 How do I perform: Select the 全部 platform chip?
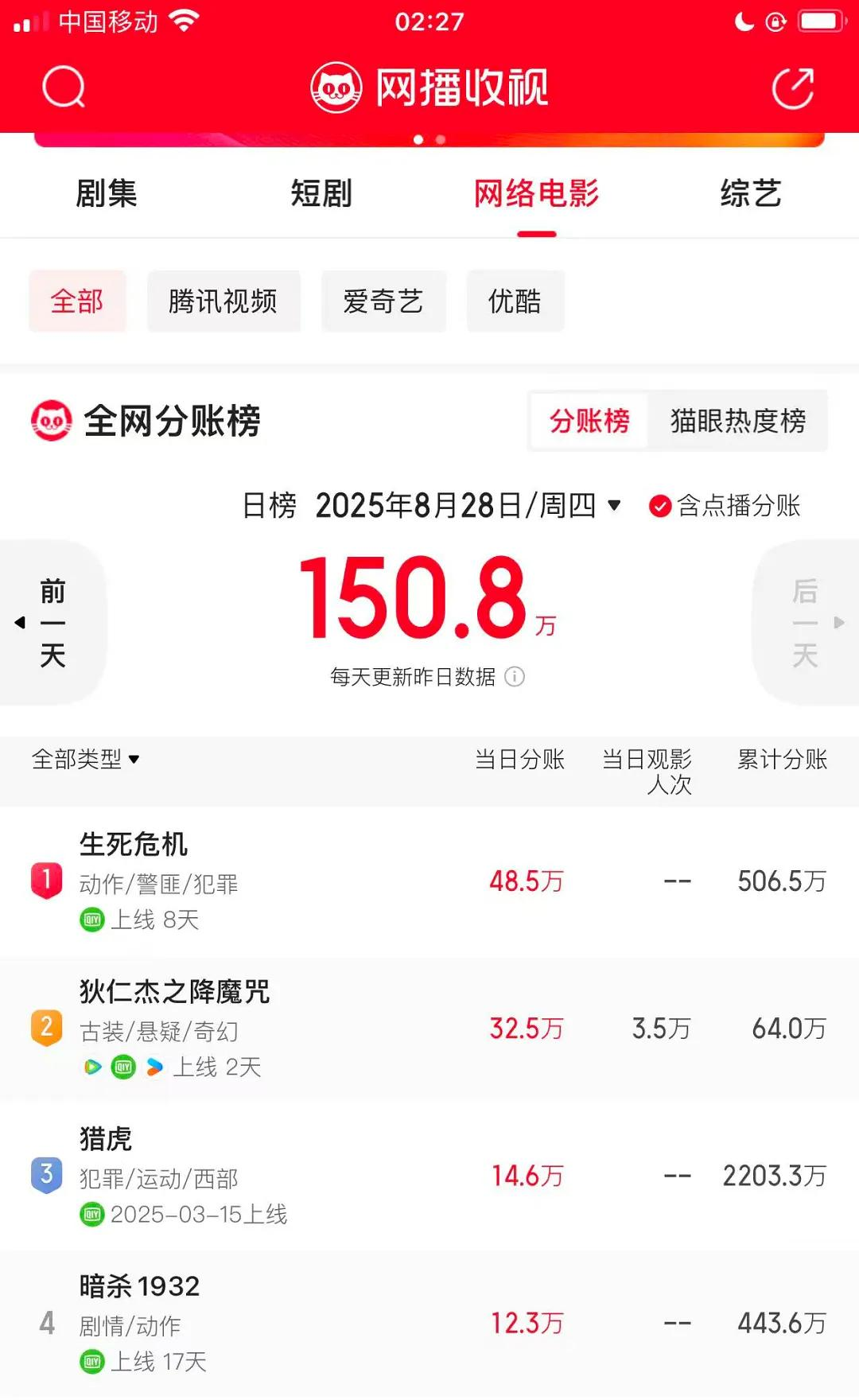(x=77, y=301)
